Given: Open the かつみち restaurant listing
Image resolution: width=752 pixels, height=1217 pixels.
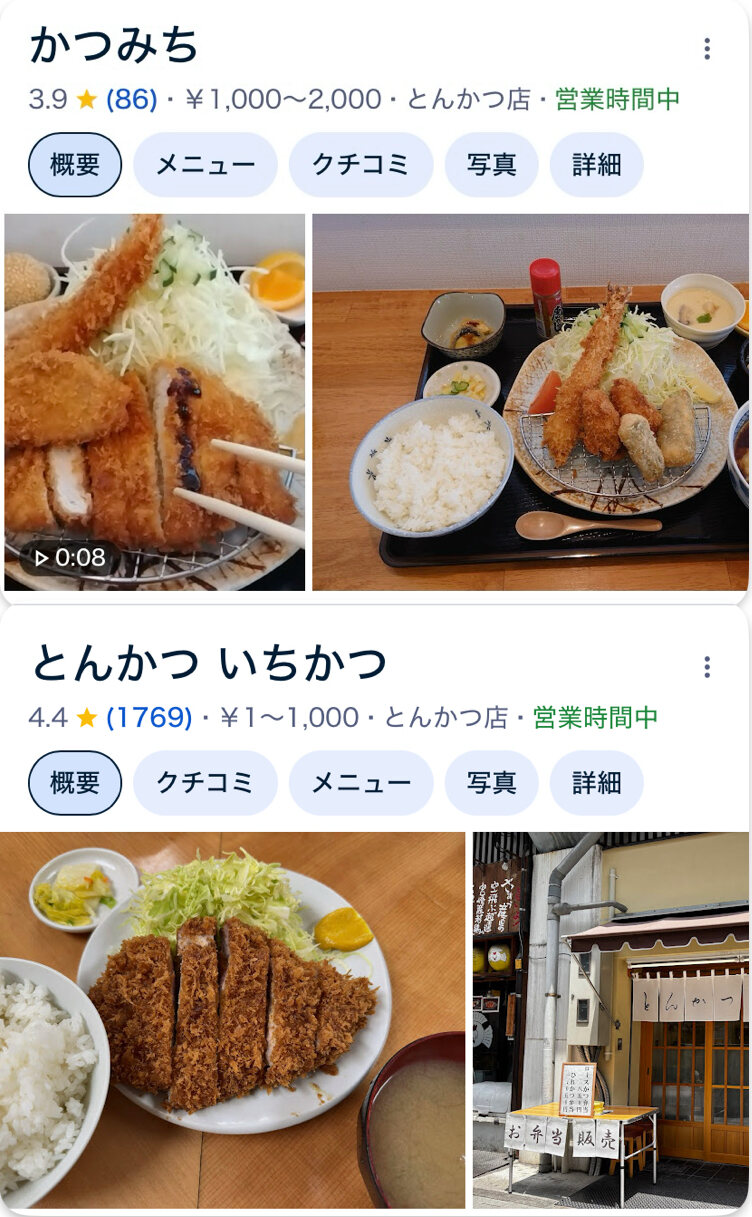Looking at the screenshot, I should [115, 46].
